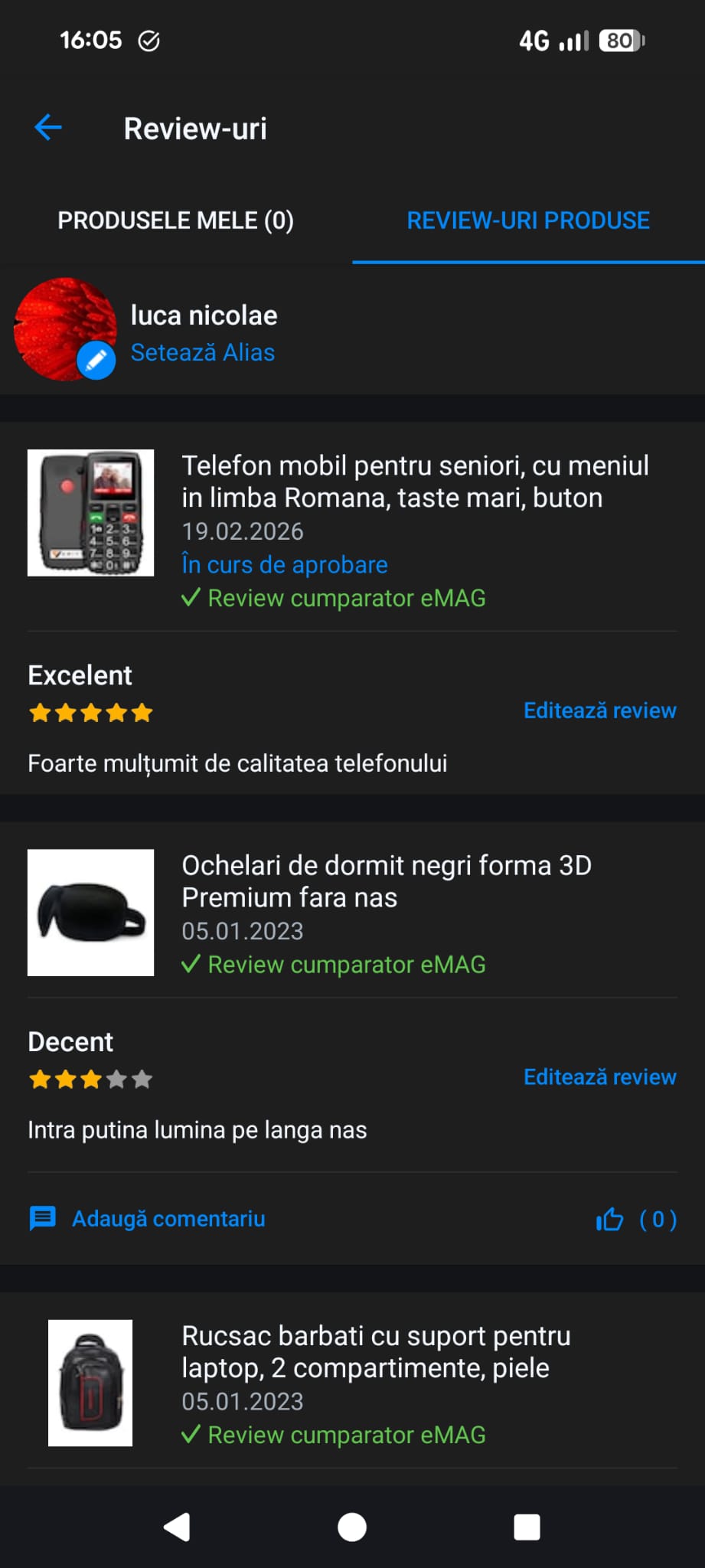Viewport: 705px width, 1568px height.
Task: Open recent apps from the navigation bar
Action: (527, 1527)
